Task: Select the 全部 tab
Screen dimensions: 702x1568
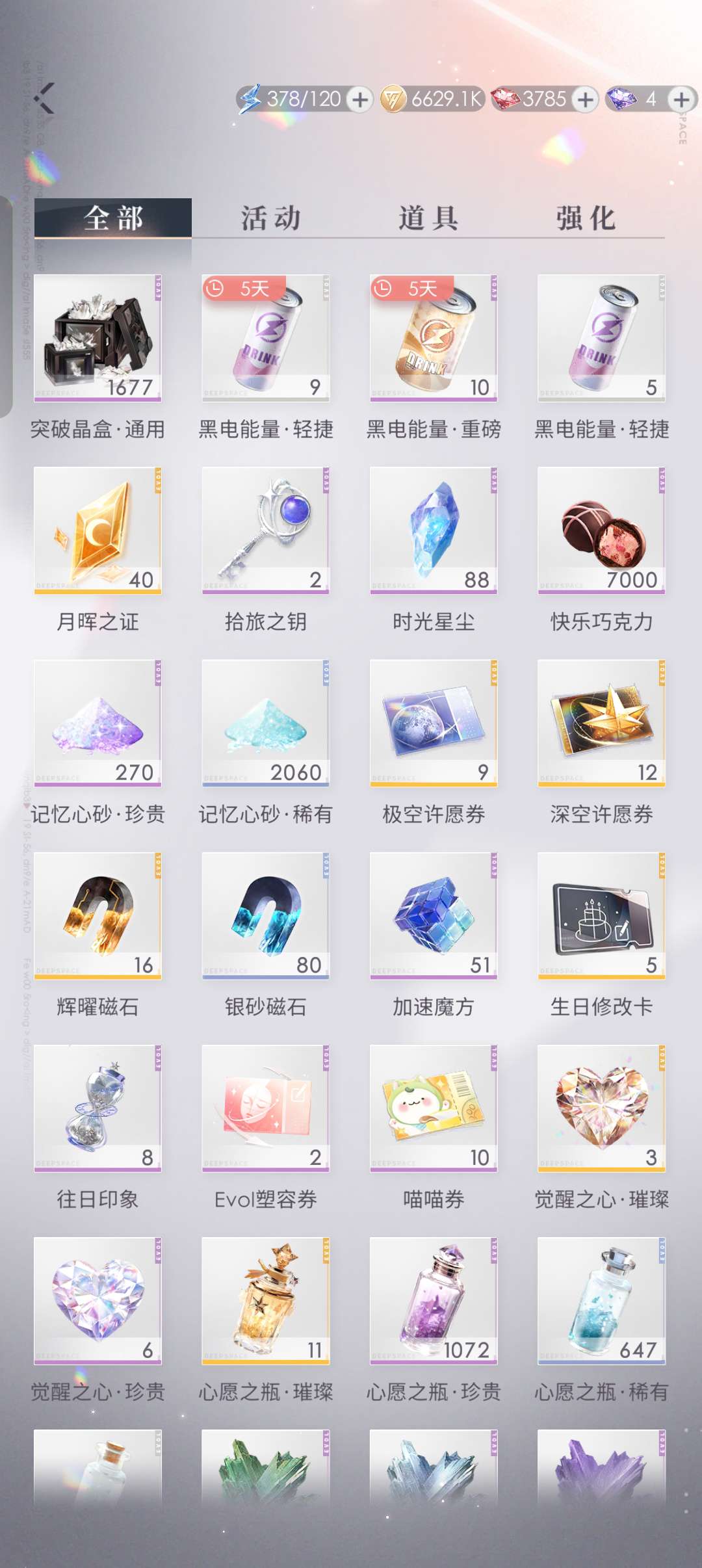Action: [113, 218]
